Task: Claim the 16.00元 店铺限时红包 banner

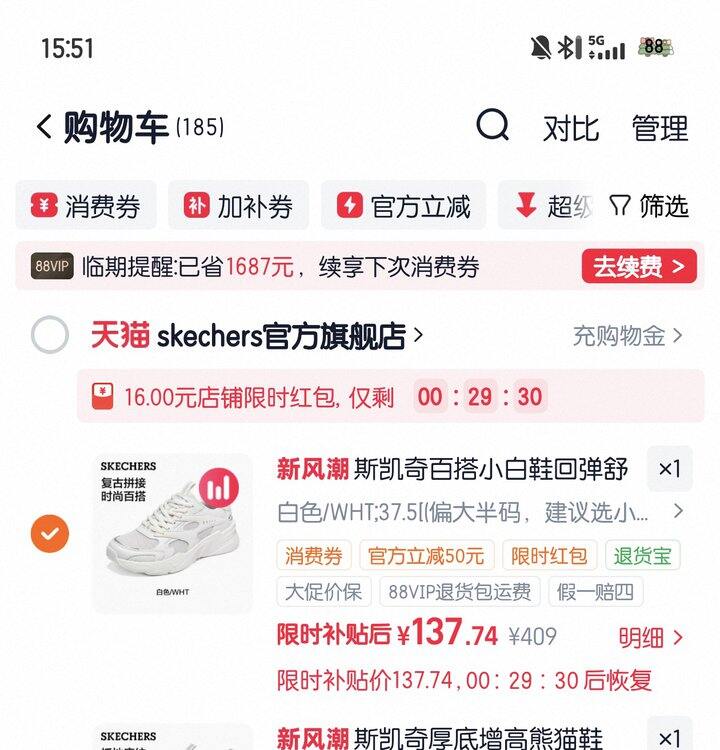Action: point(390,396)
